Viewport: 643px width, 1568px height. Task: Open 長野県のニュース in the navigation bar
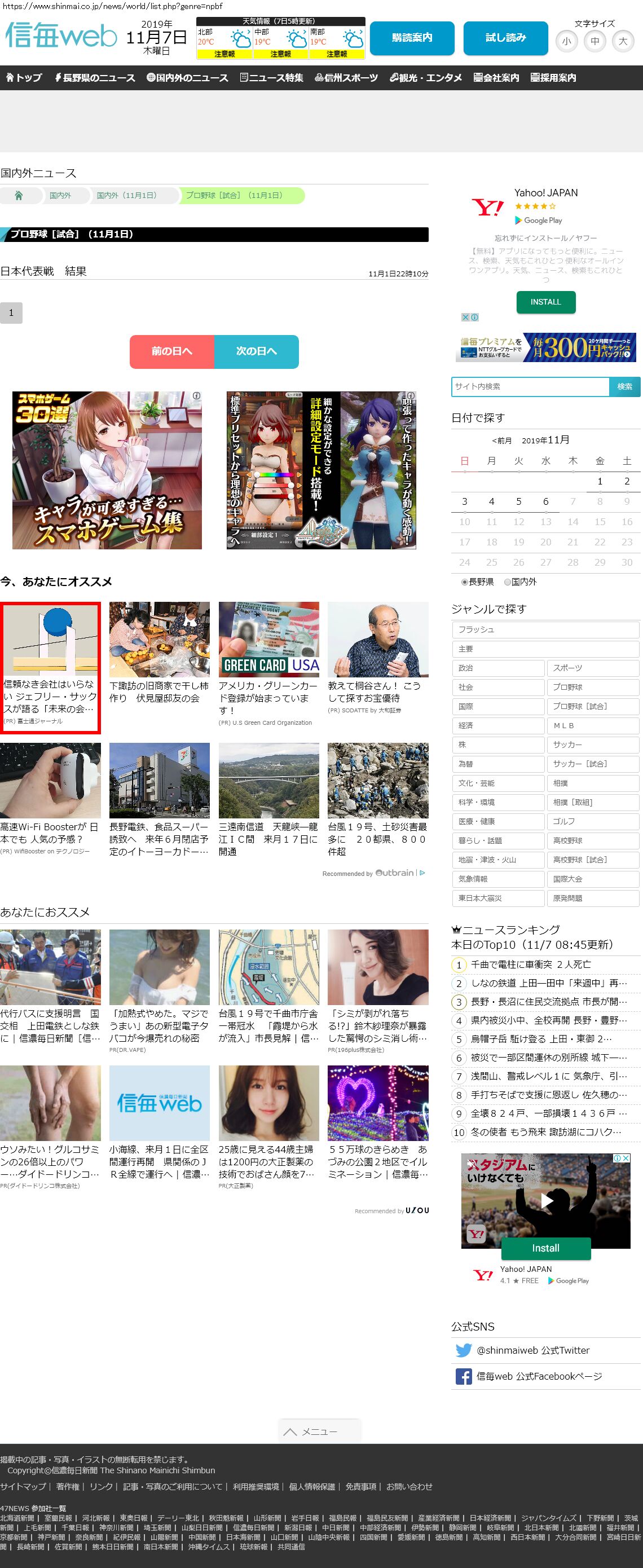click(x=95, y=78)
